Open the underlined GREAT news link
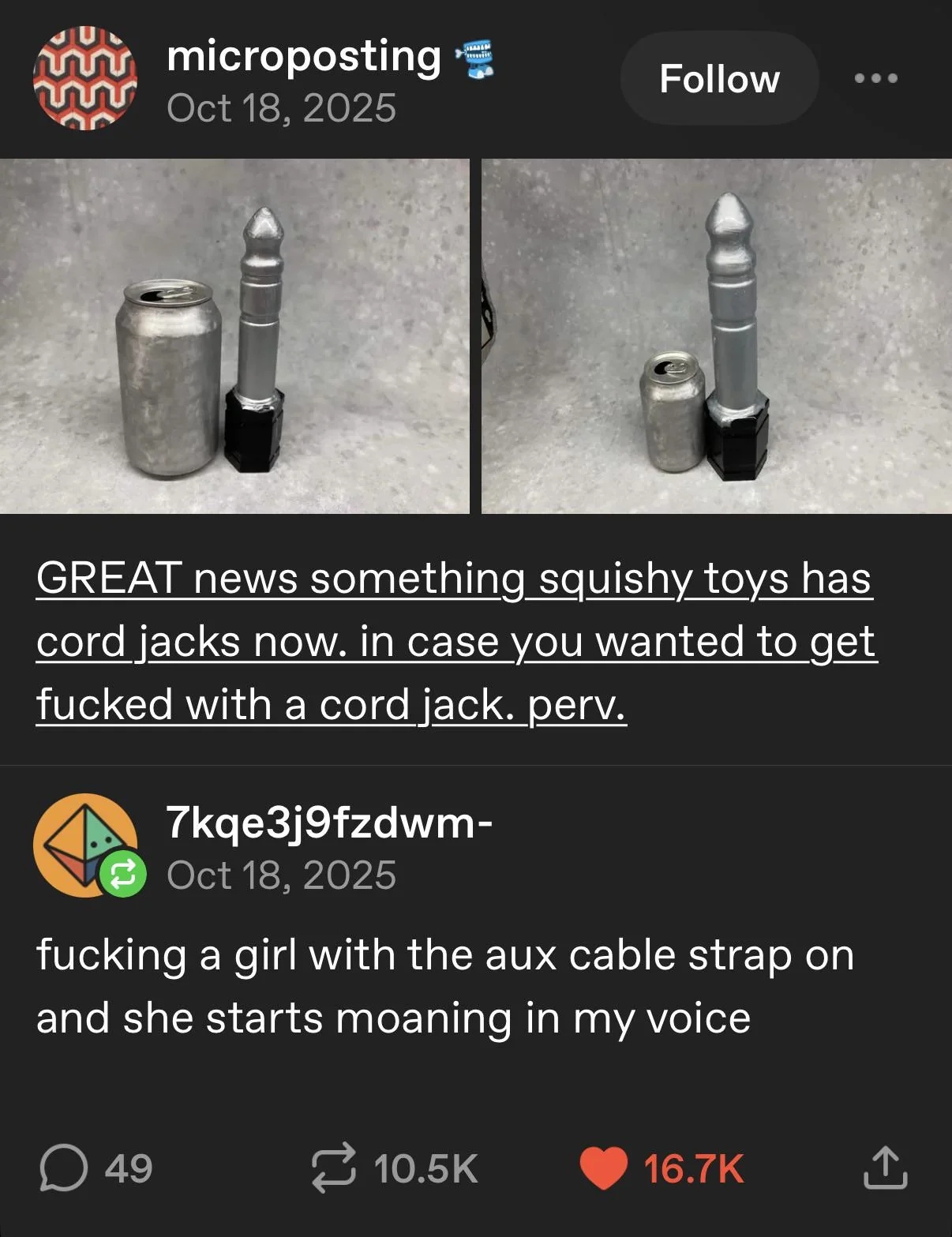Screen dimensions: 952x1237 [x=454, y=641]
